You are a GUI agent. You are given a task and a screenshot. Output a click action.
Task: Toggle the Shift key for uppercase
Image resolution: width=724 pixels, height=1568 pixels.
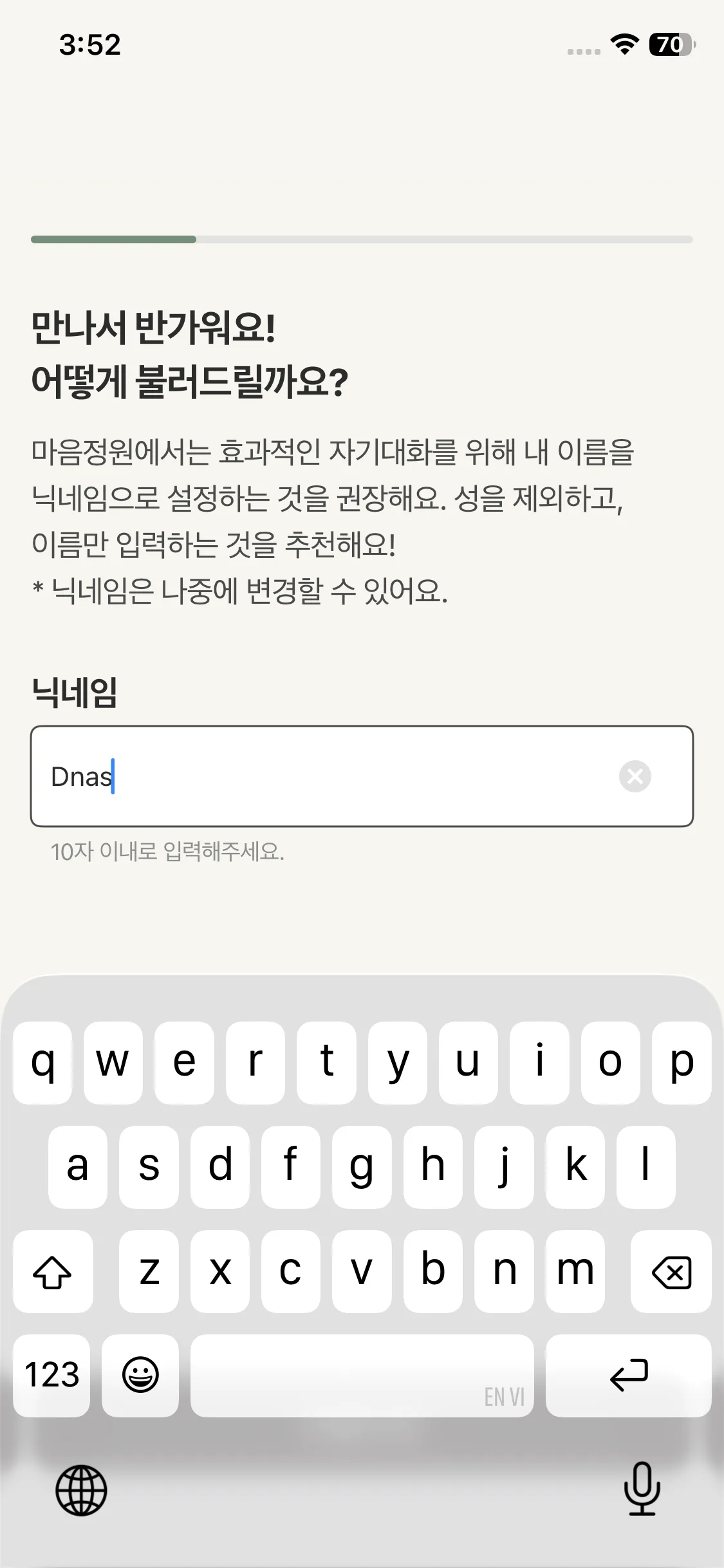53,1273
